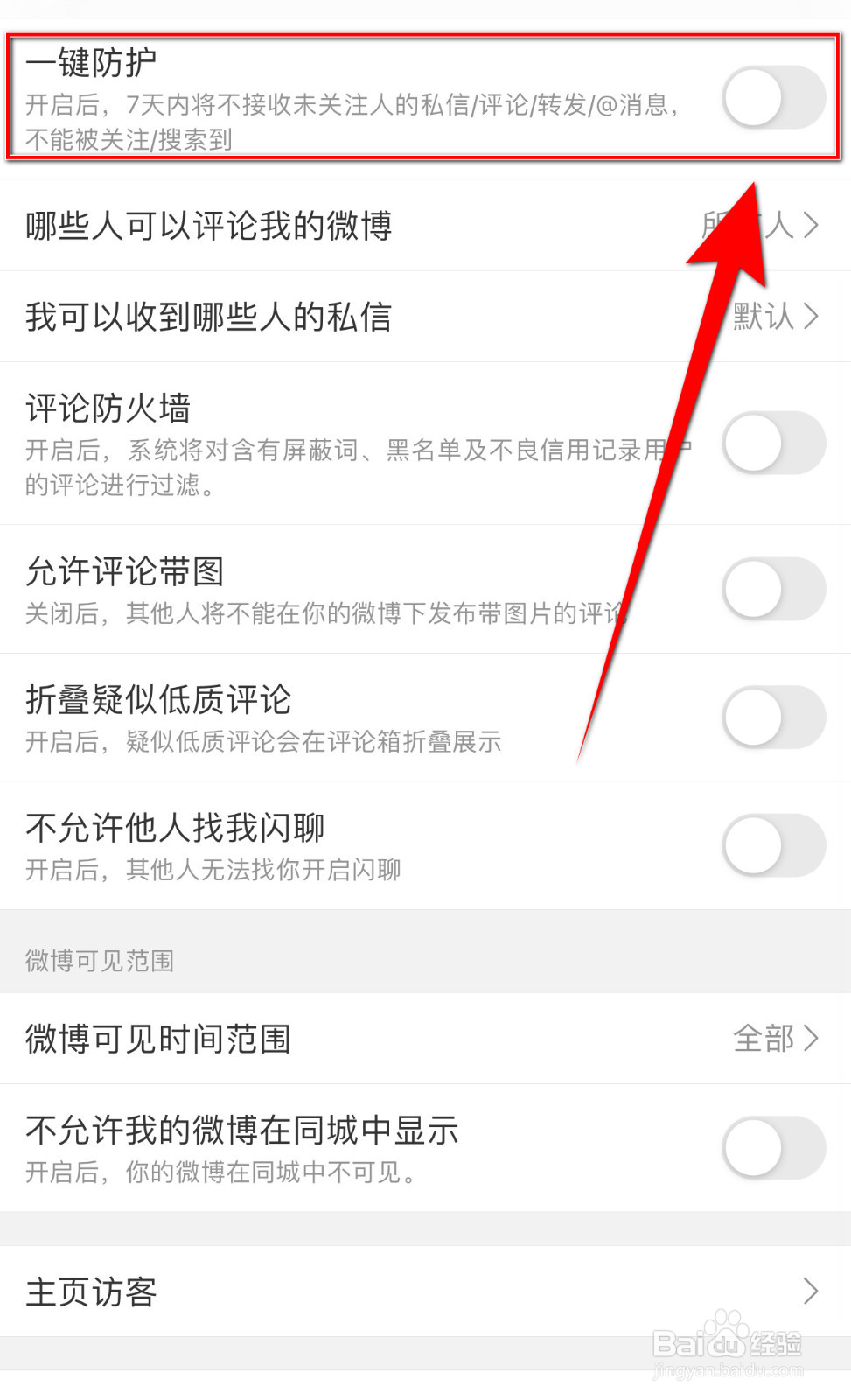The width and height of the screenshot is (851, 1400).
Task: Enable folding of suspected low-quality comments
Action: [773, 716]
